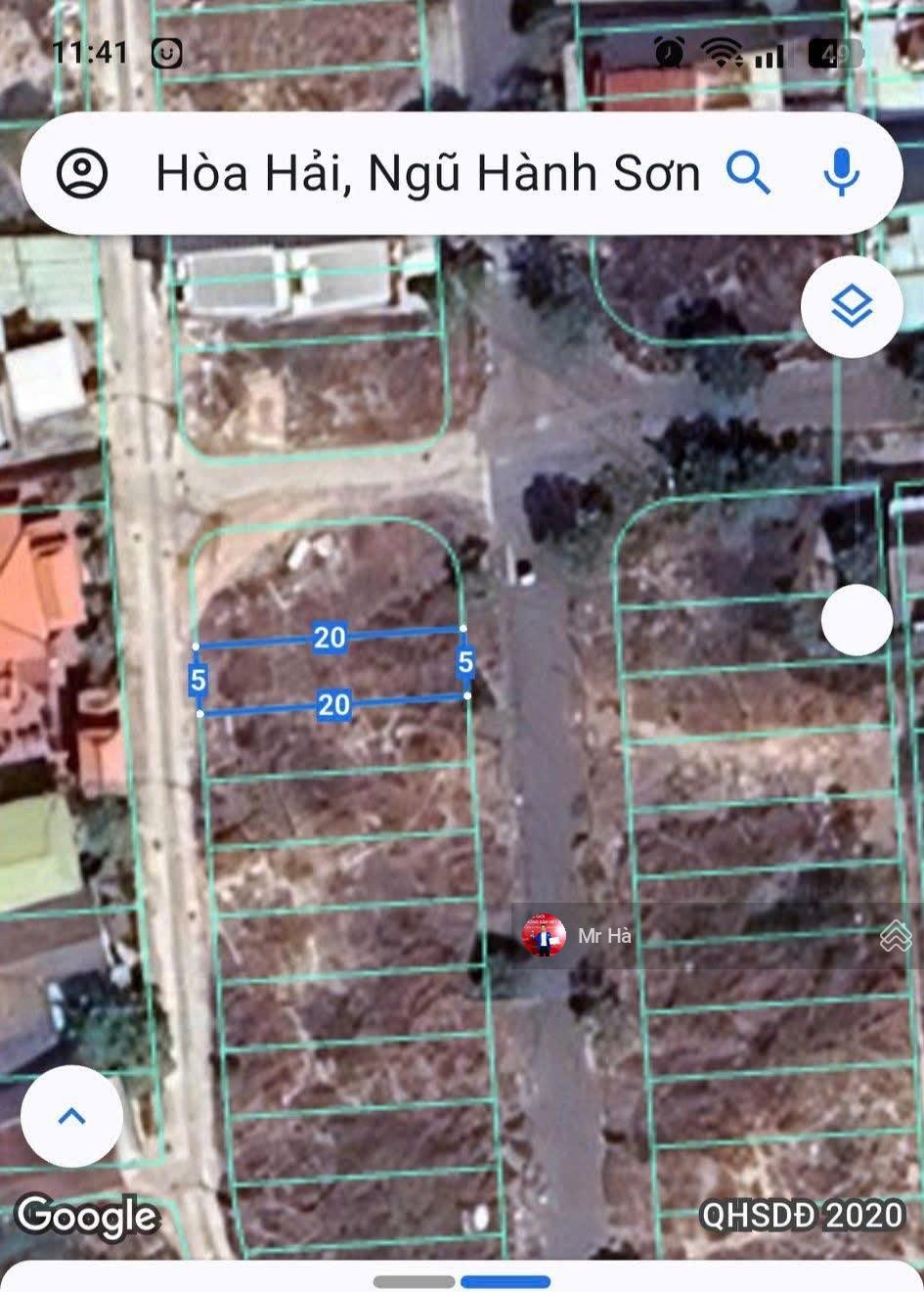
Task: Start voice search with the microphone
Action: (x=841, y=173)
